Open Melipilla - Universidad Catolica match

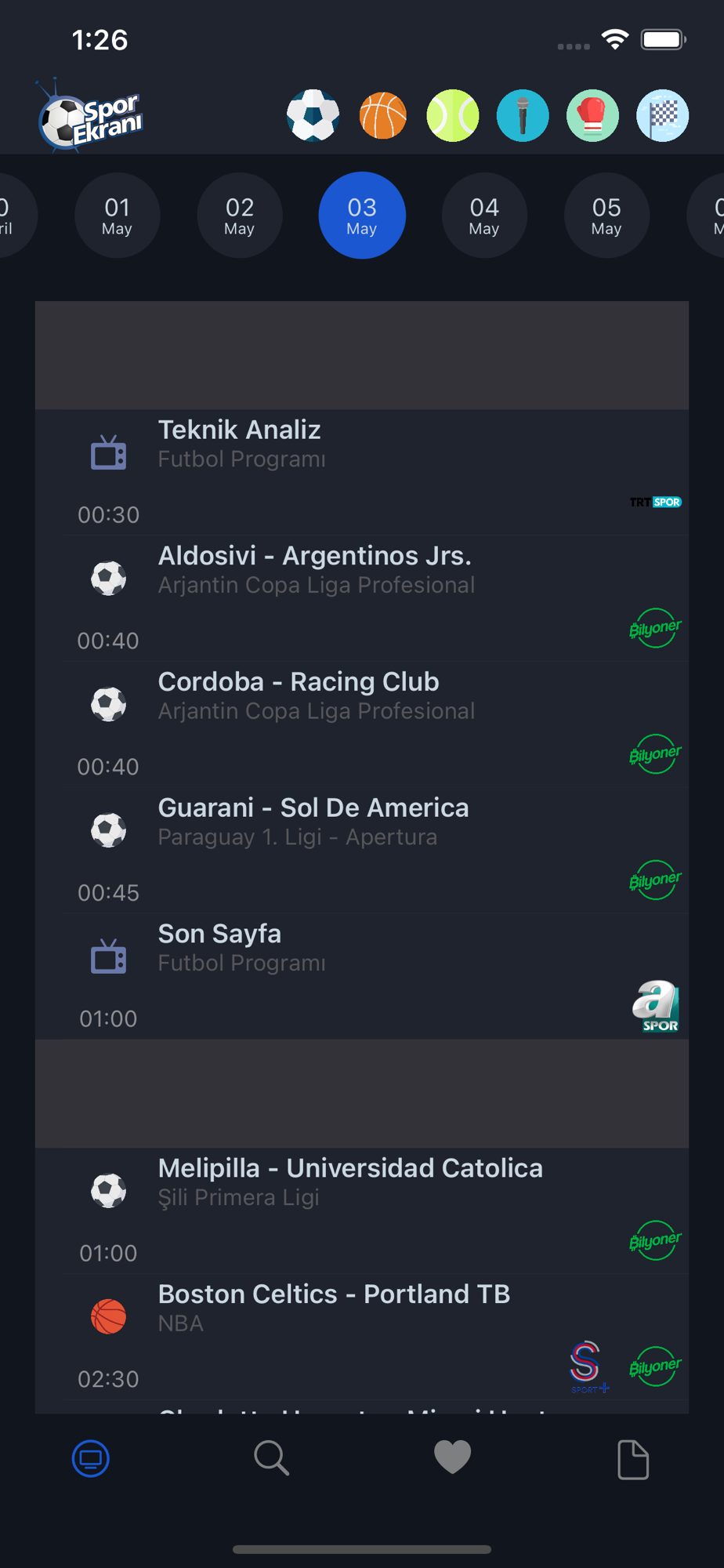(362, 1211)
